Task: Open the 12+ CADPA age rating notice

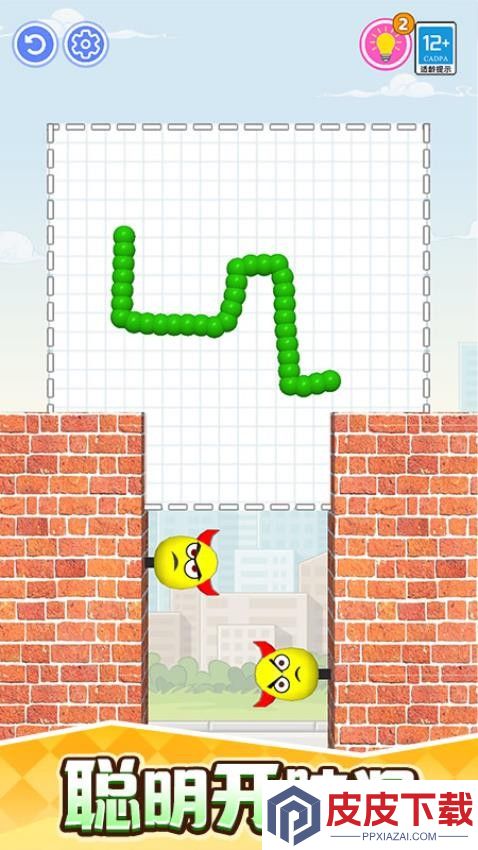Action: [436, 48]
